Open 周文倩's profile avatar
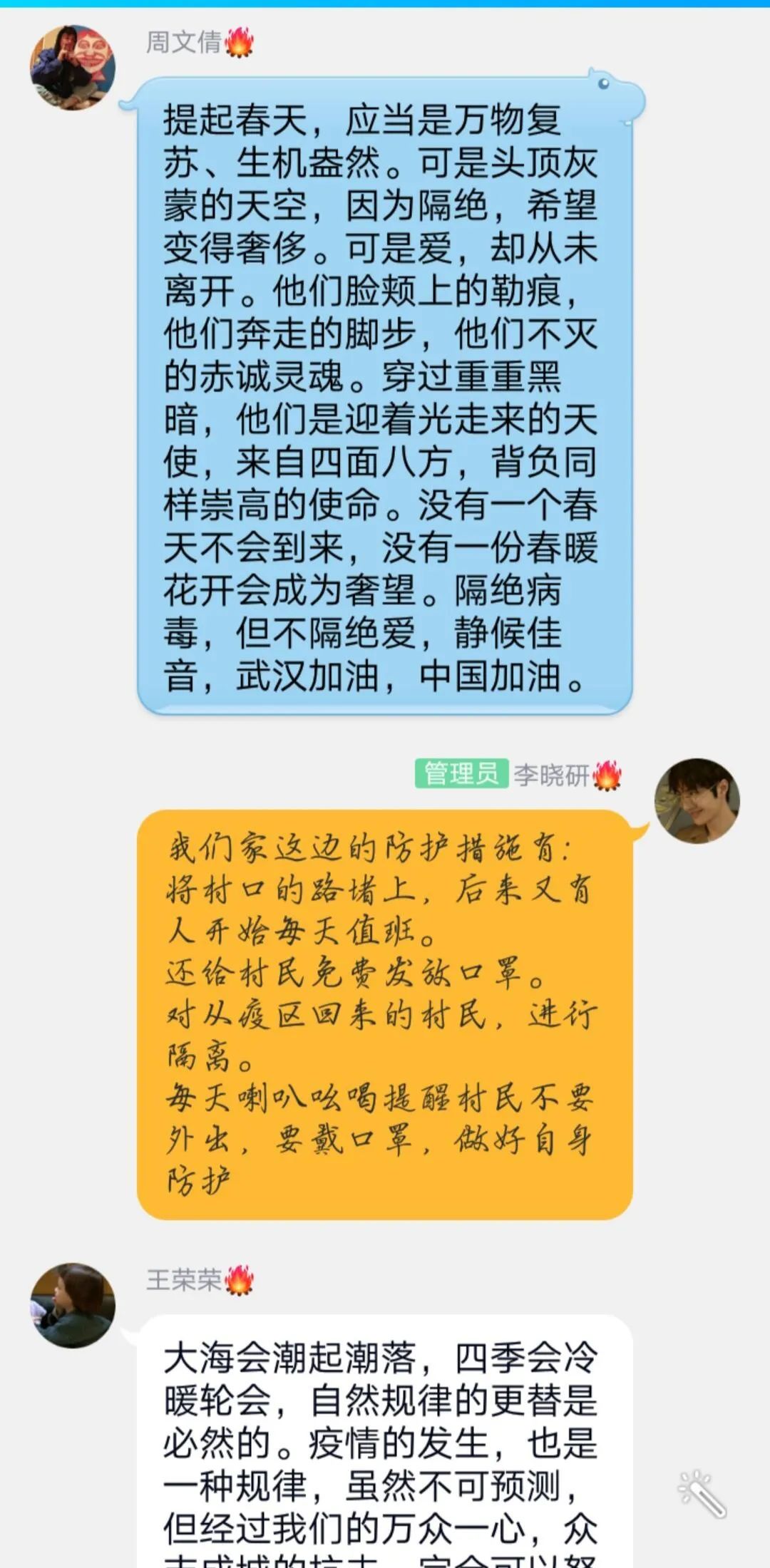This screenshot has height=1568, width=770. [x=72, y=68]
